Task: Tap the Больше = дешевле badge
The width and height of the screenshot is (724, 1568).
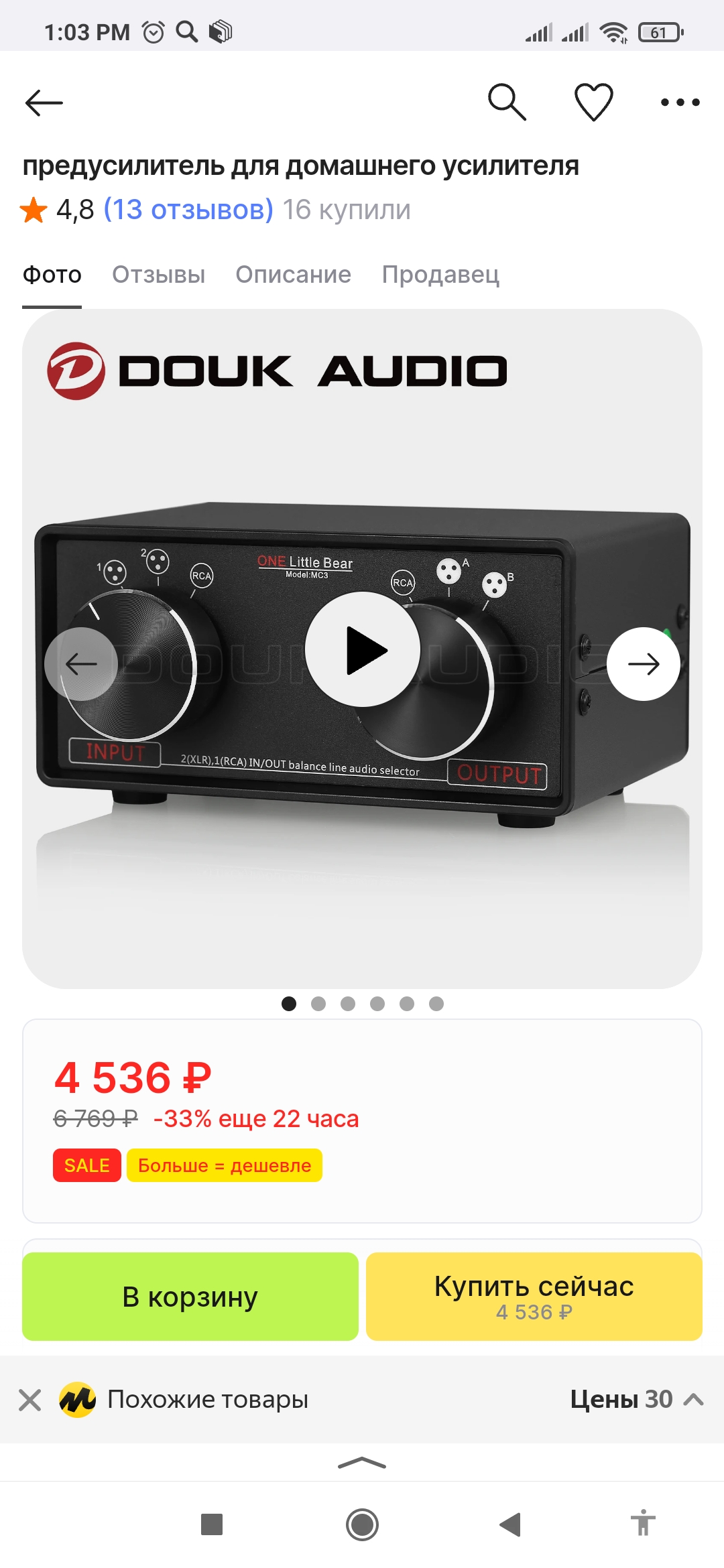Action: pyautogui.click(x=225, y=1165)
